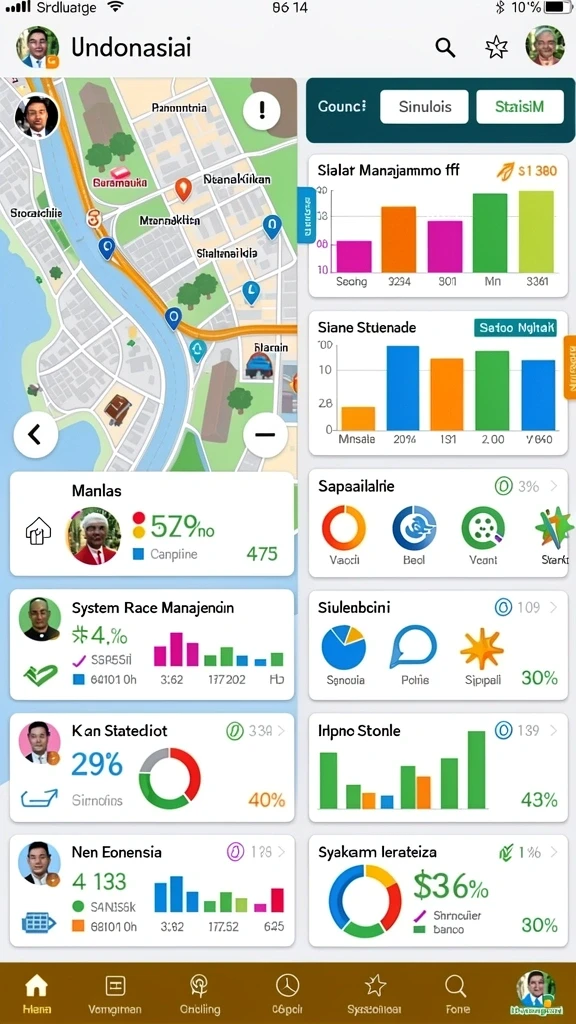Expand the Sapaailalrie card chevron
This screenshot has height=1024, width=576.
[x=554, y=486]
